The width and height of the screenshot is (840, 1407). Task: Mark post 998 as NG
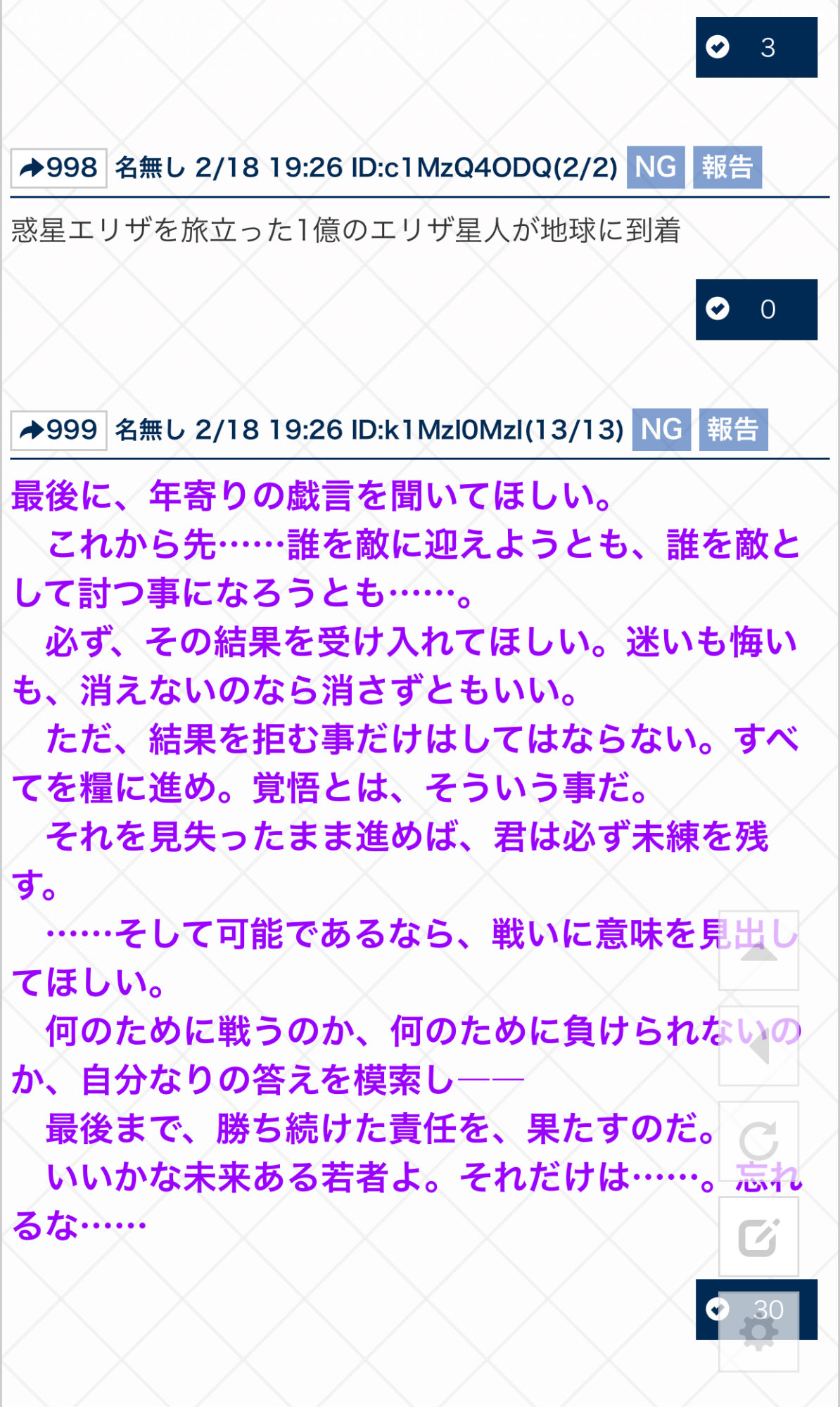(x=656, y=167)
